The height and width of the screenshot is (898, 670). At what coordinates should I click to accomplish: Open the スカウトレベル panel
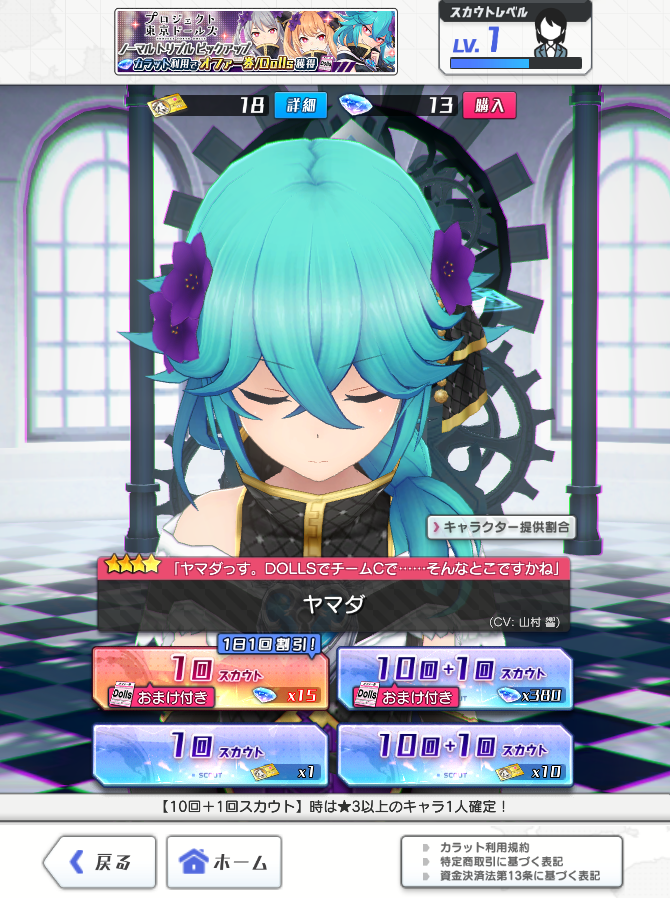pos(515,38)
